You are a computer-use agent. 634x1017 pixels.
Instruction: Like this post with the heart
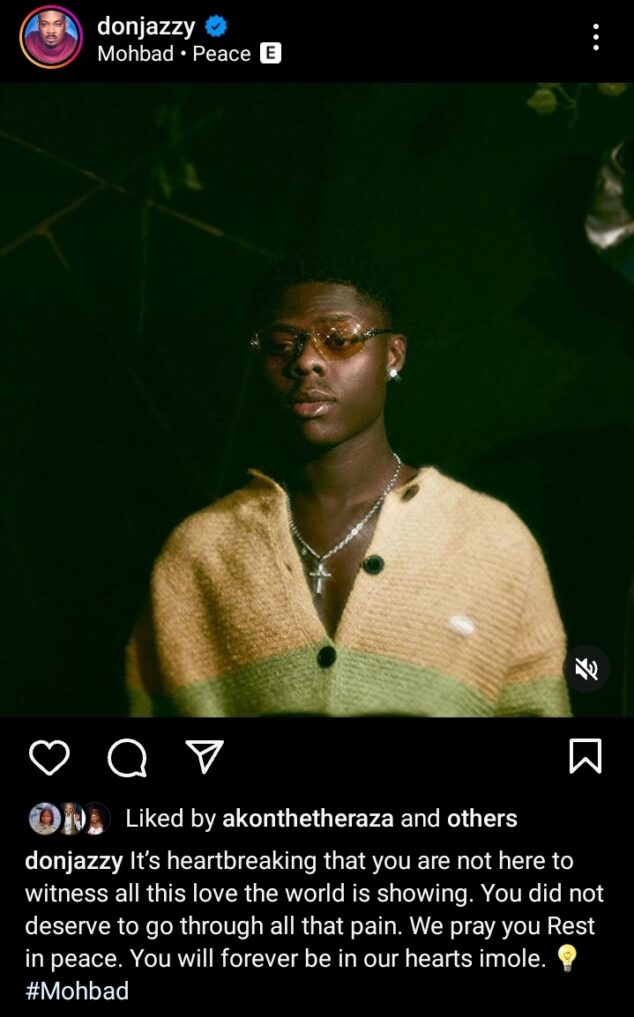(49, 758)
